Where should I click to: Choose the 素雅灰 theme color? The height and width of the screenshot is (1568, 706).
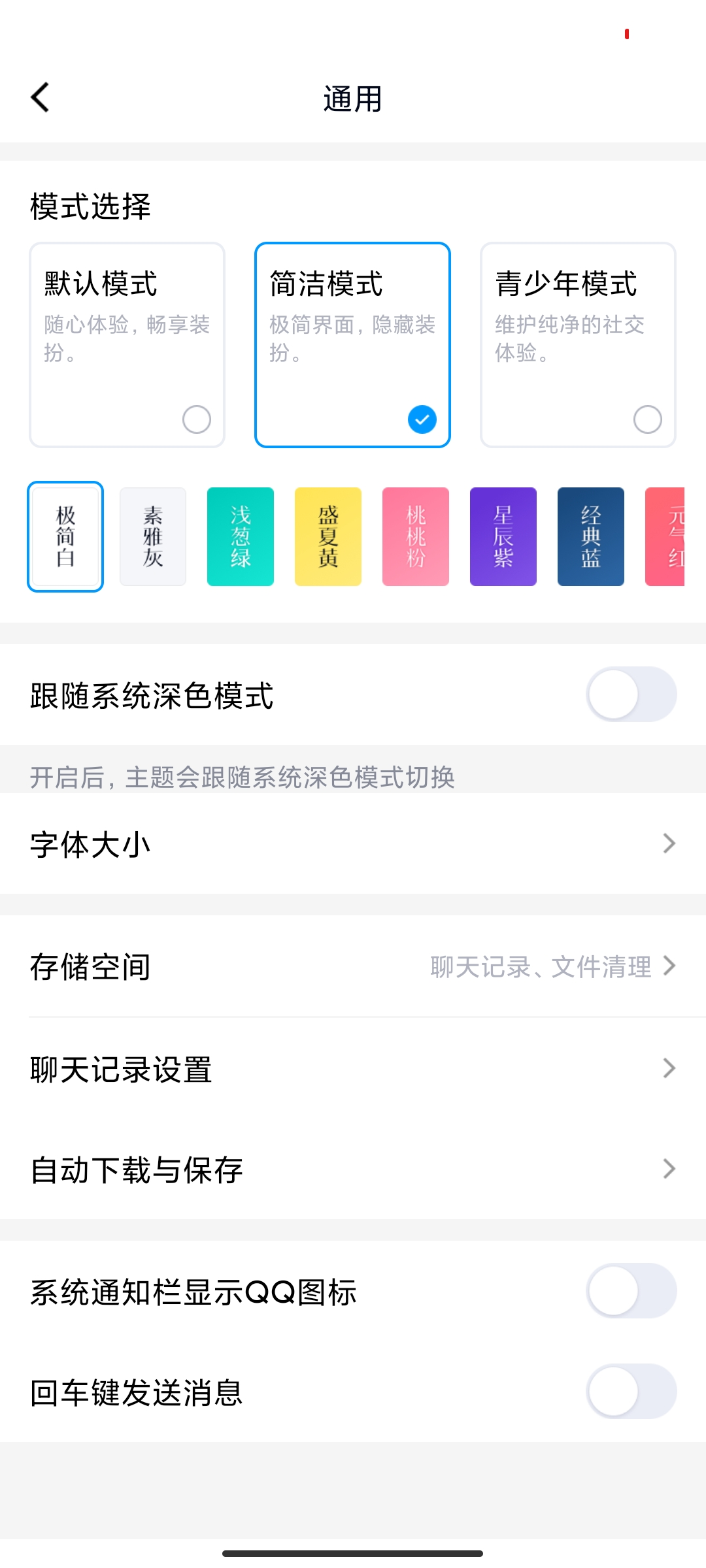click(153, 536)
